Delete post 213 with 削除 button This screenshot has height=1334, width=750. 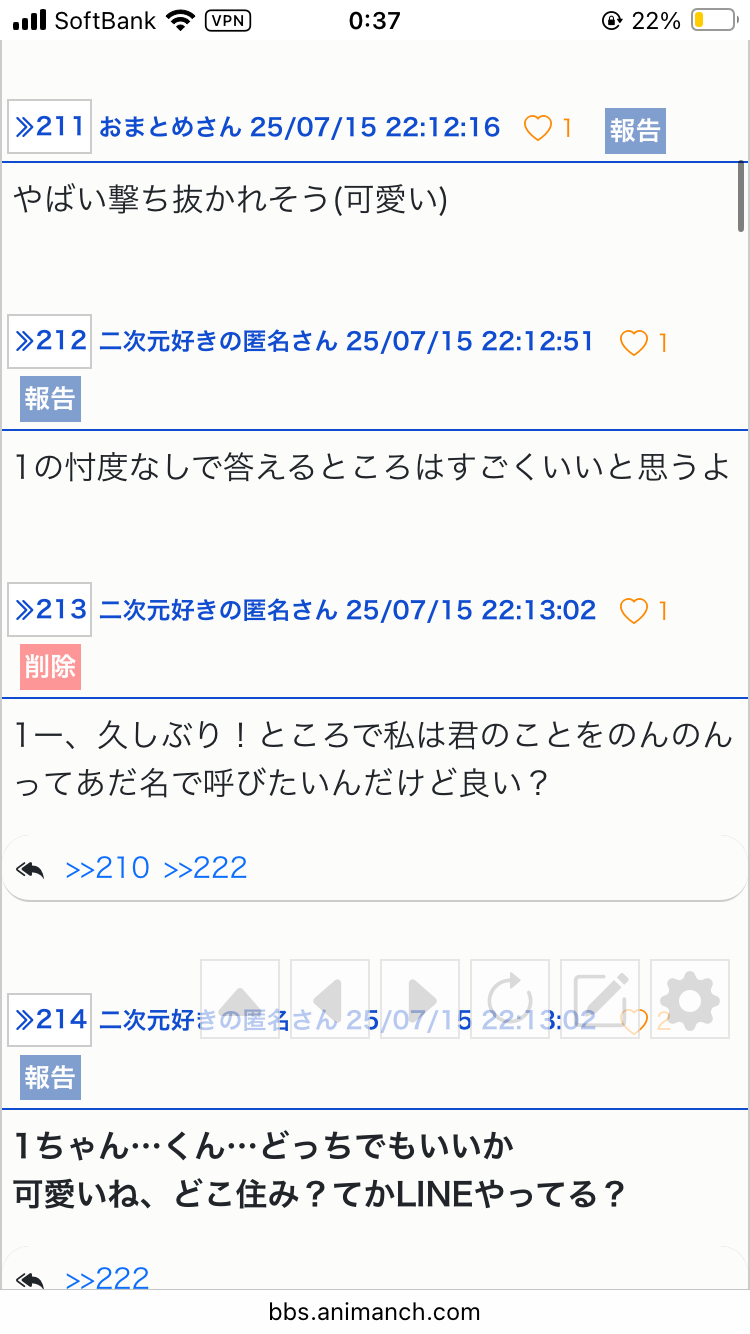(50, 666)
